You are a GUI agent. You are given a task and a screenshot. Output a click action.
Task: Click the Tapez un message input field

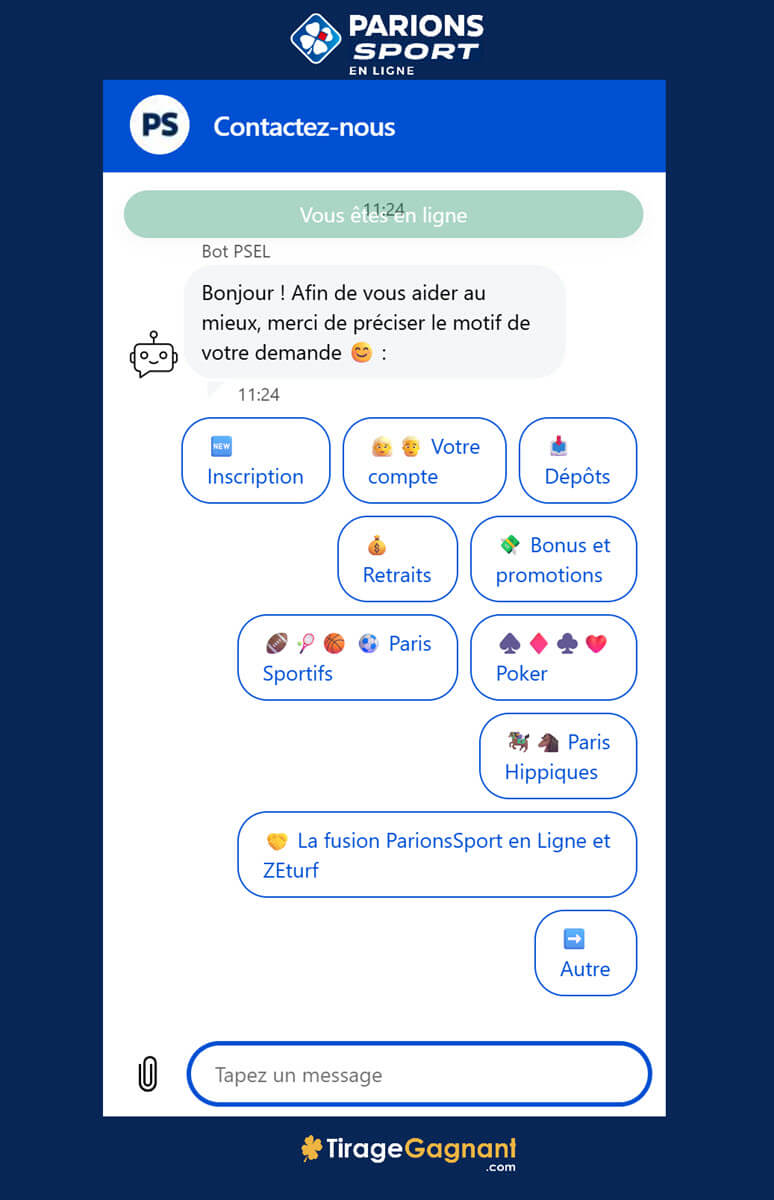point(418,1073)
